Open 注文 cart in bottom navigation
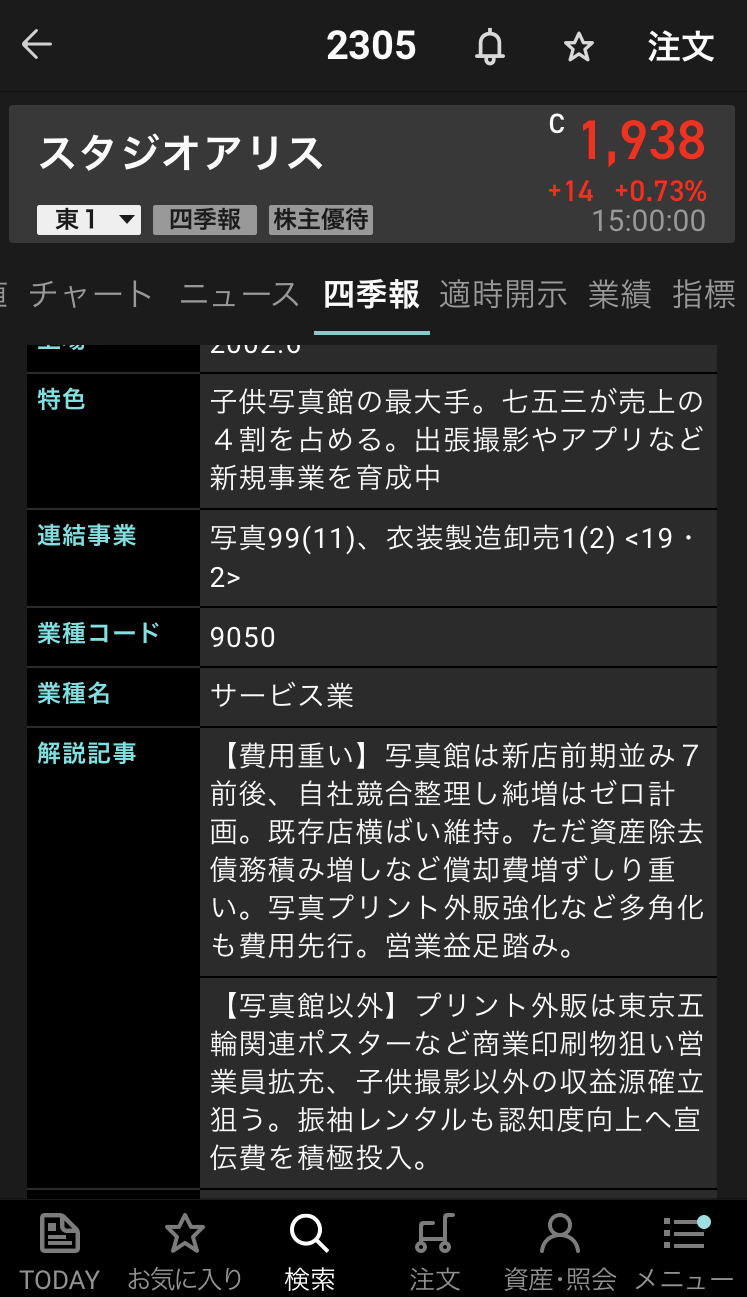The image size is (747, 1297). click(x=434, y=1250)
